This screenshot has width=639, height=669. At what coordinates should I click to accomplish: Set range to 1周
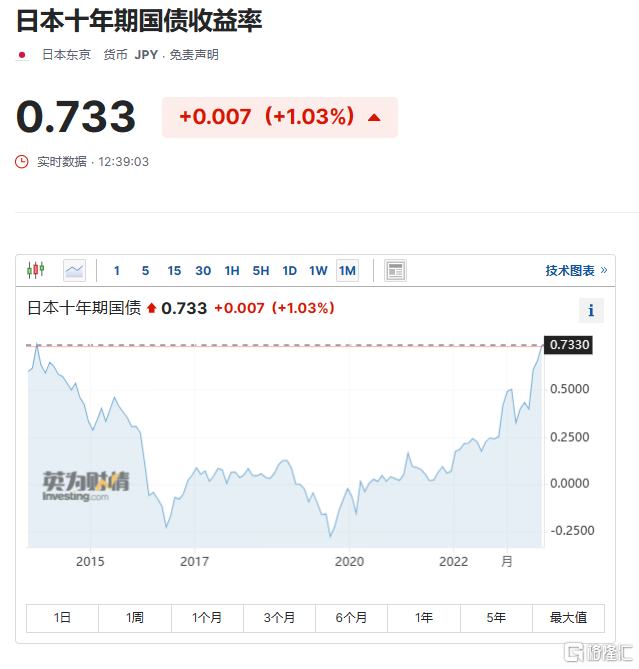coord(135,618)
